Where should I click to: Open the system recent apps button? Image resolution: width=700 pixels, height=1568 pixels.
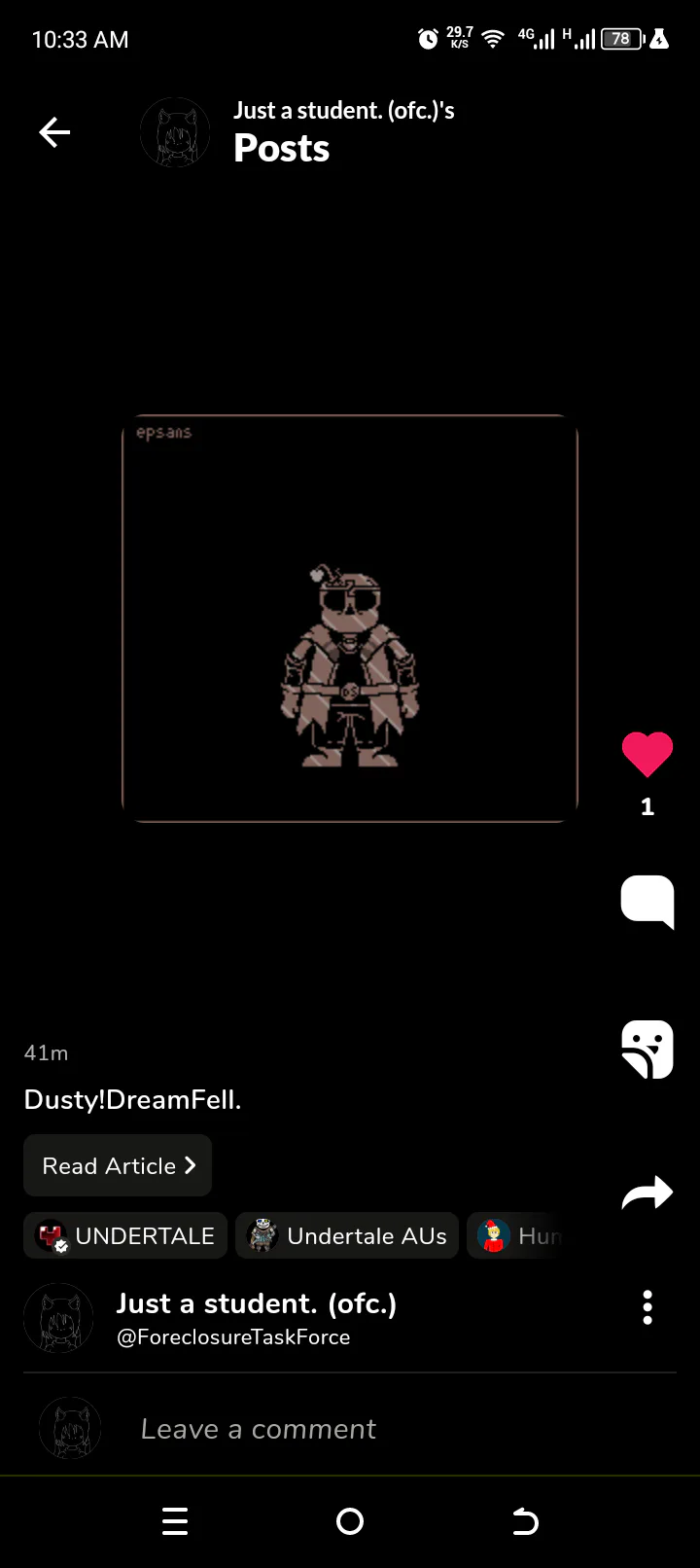pyautogui.click(x=175, y=1521)
